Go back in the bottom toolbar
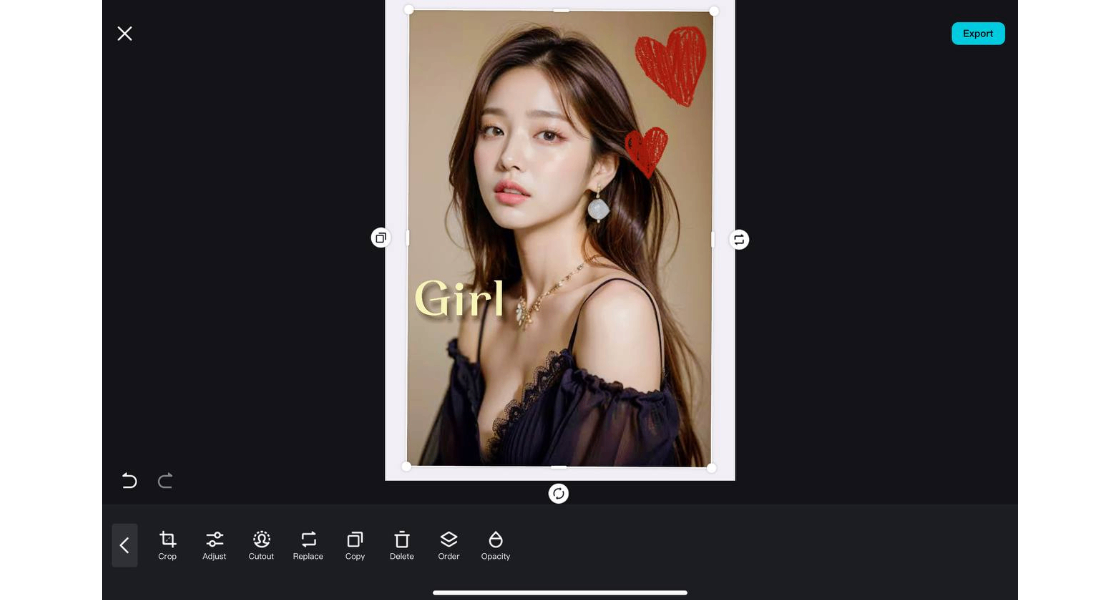1100x600 pixels. coord(124,545)
